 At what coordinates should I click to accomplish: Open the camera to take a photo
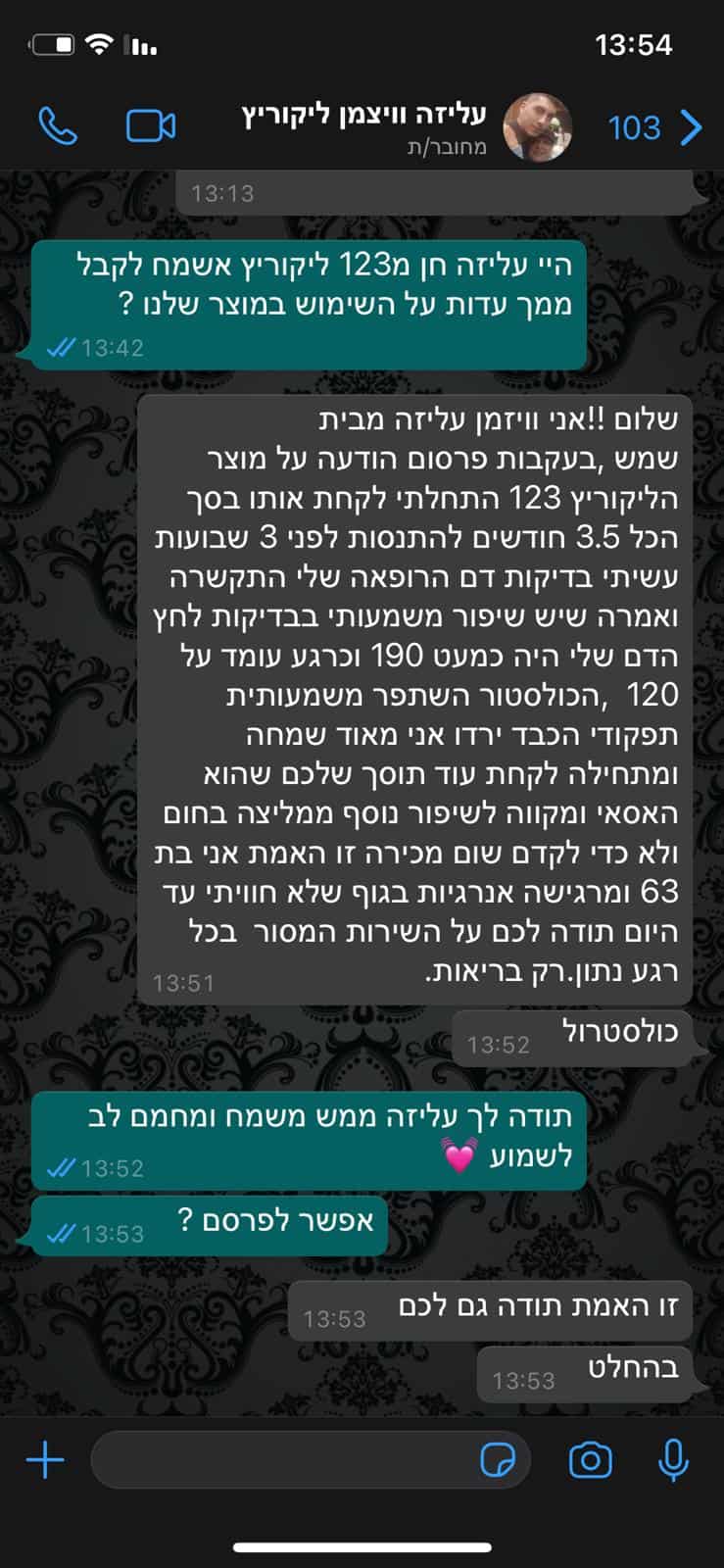click(x=591, y=1461)
